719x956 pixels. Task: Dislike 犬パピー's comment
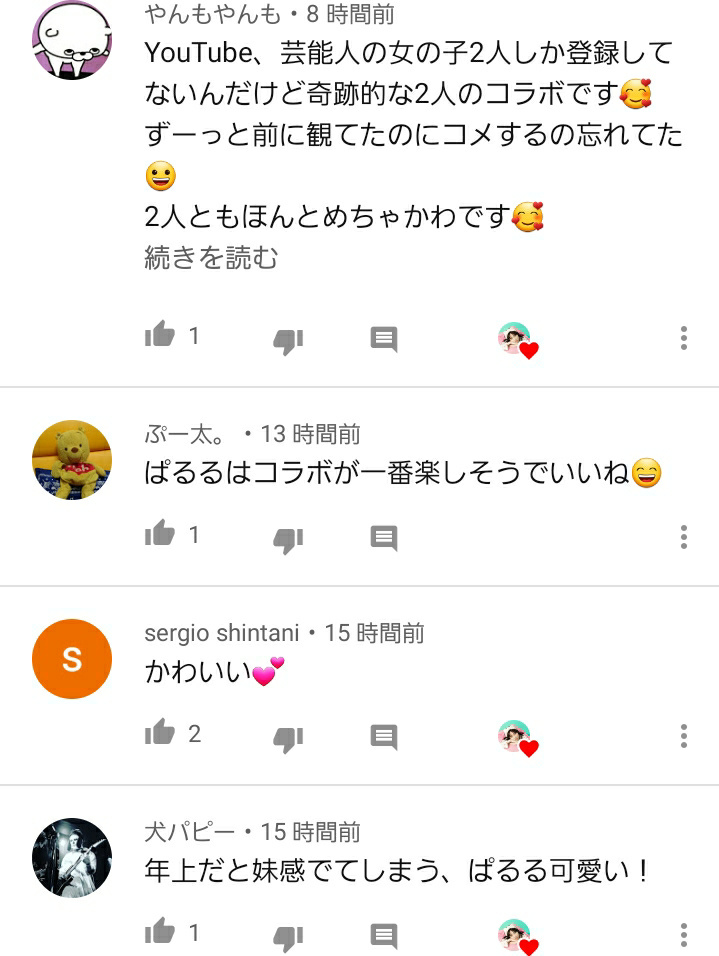point(287,937)
